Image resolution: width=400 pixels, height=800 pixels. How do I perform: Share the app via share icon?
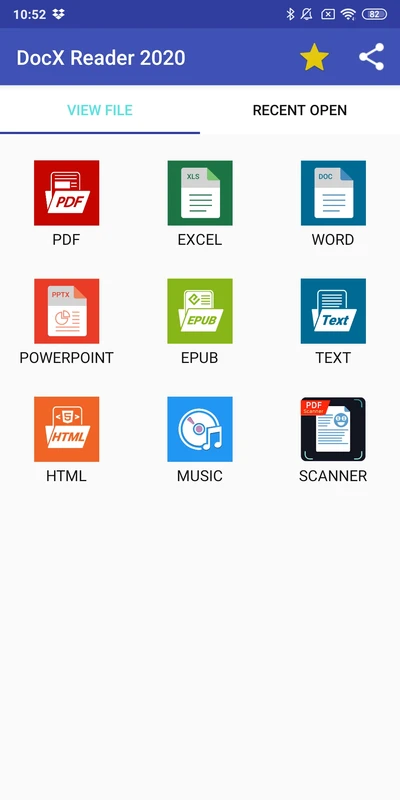click(x=371, y=57)
